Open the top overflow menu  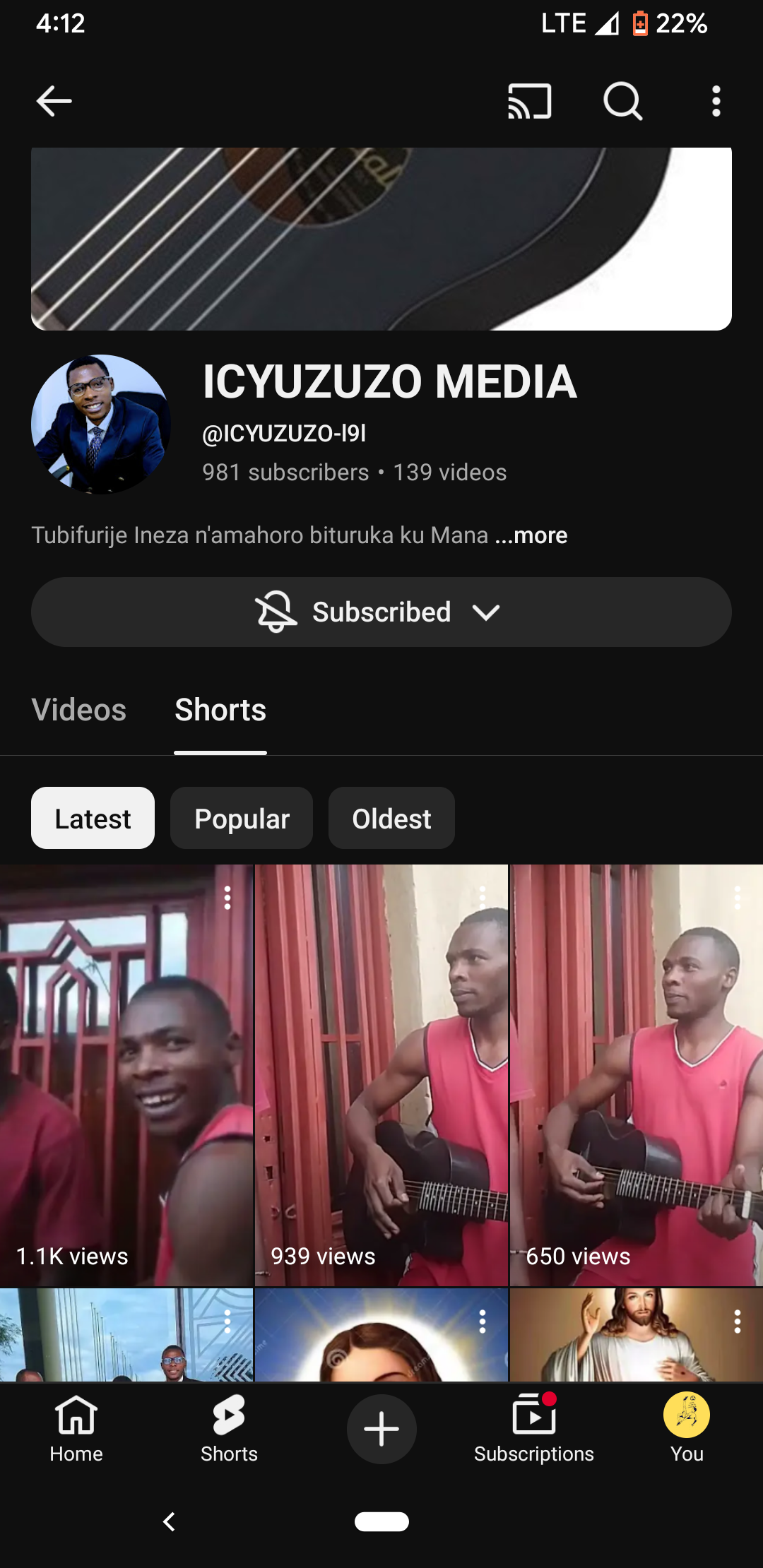(716, 101)
